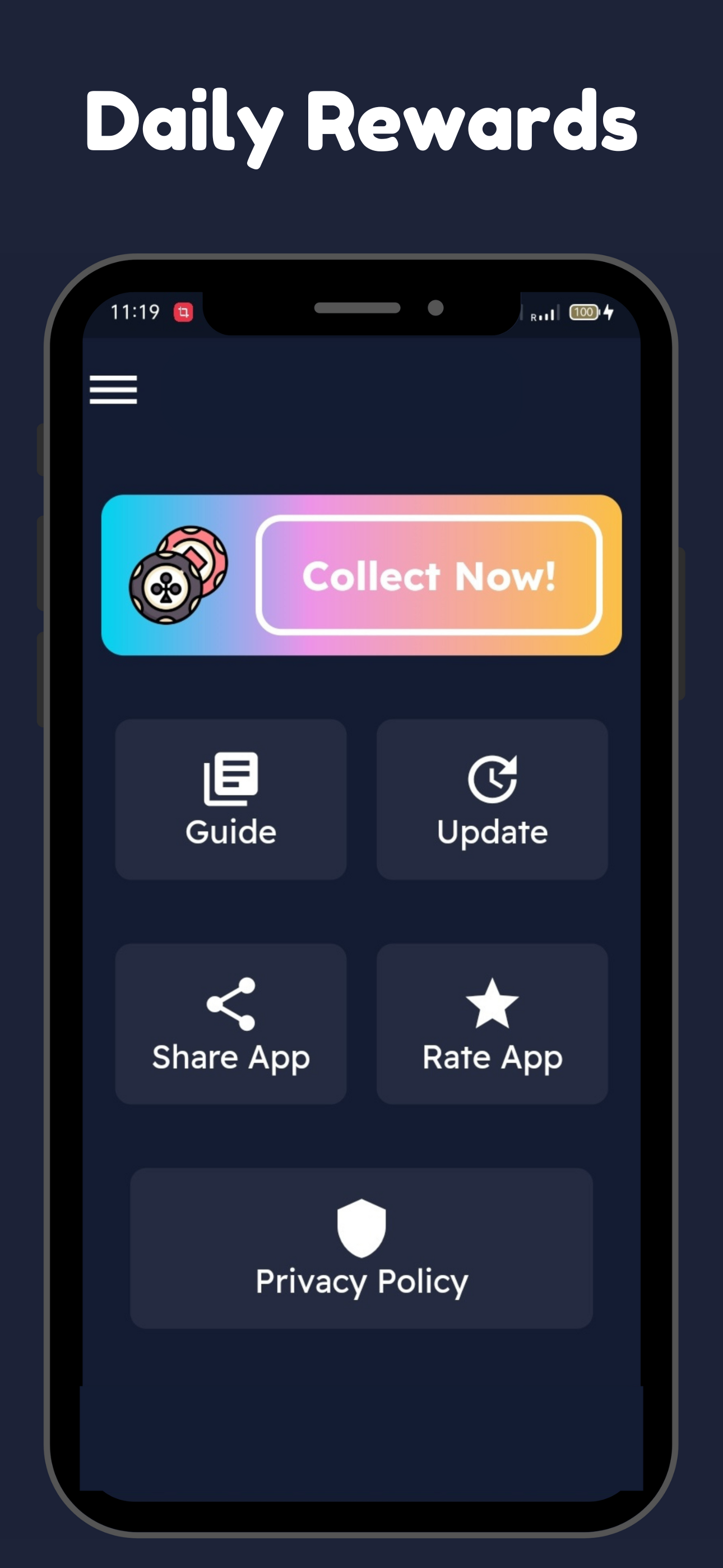Select the Rate App star icon
This screenshot has width=723, height=1568.
tap(492, 1003)
